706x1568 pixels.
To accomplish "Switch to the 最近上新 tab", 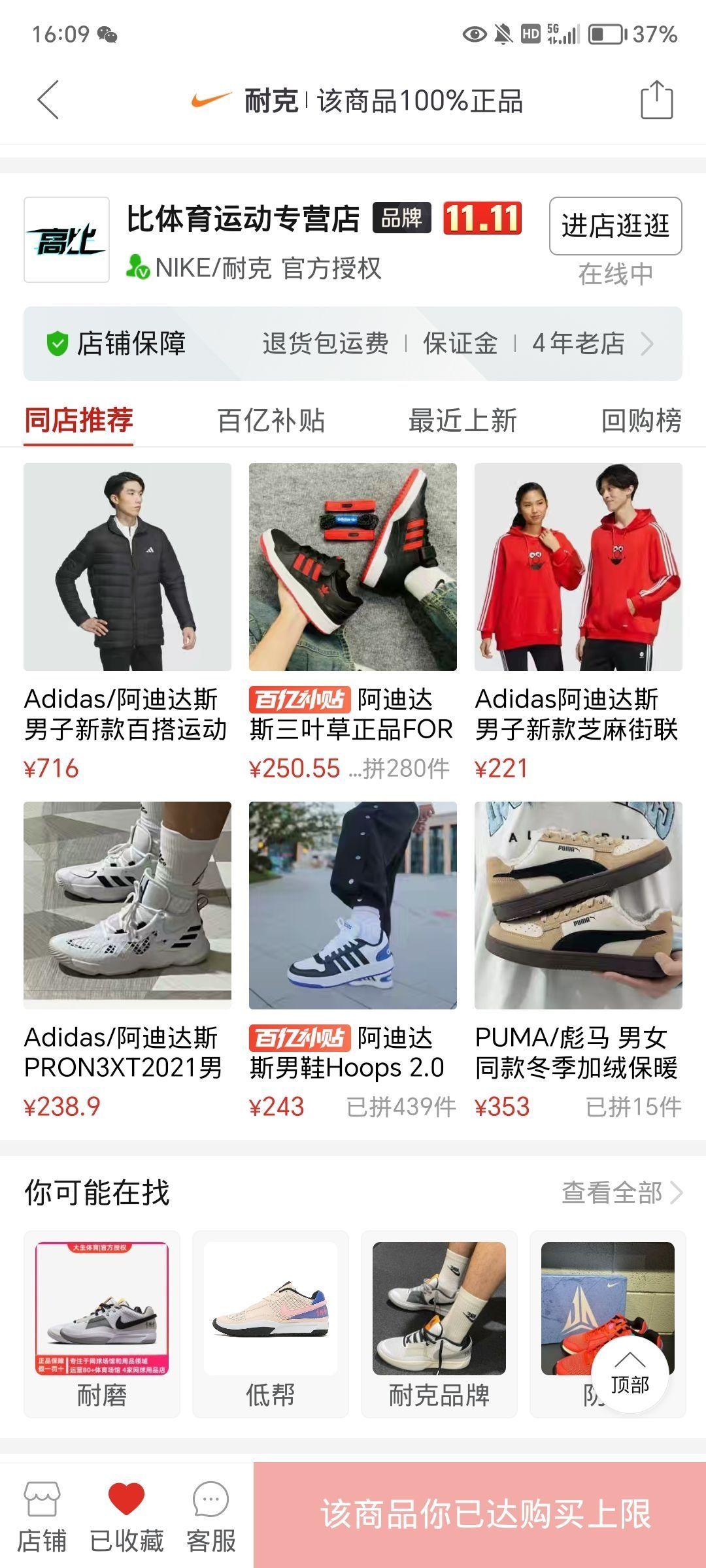I will point(462,420).
